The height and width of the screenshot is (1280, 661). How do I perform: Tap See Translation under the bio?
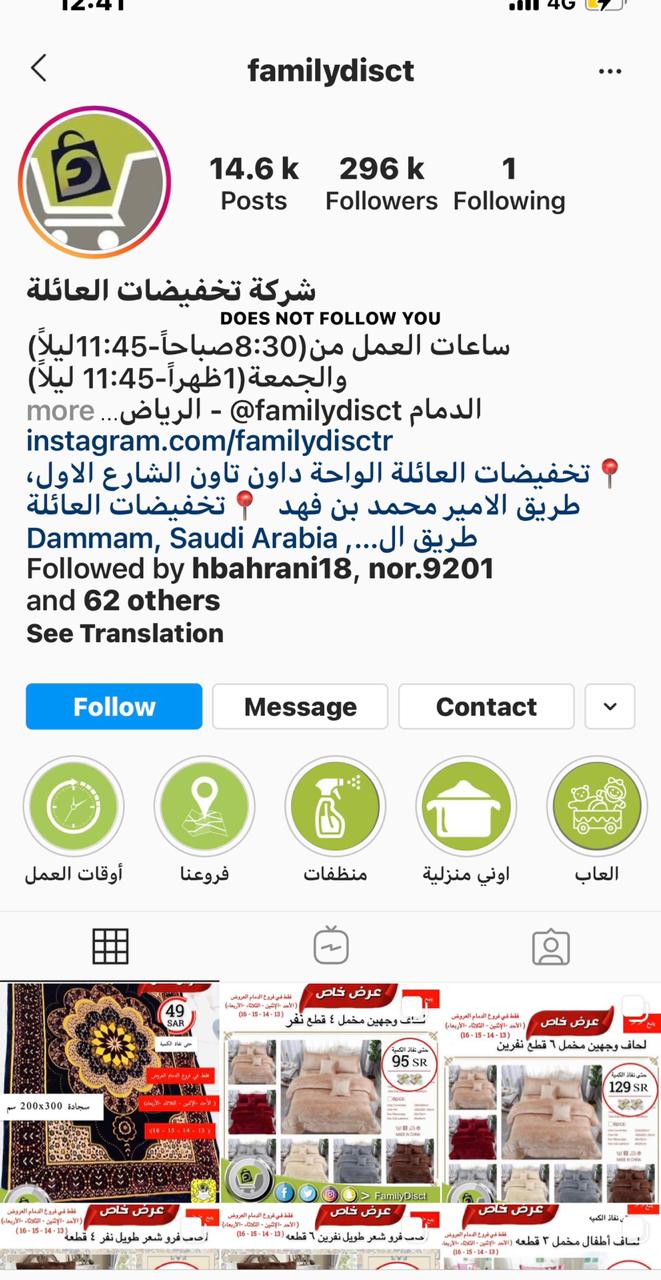coord(125,633)
